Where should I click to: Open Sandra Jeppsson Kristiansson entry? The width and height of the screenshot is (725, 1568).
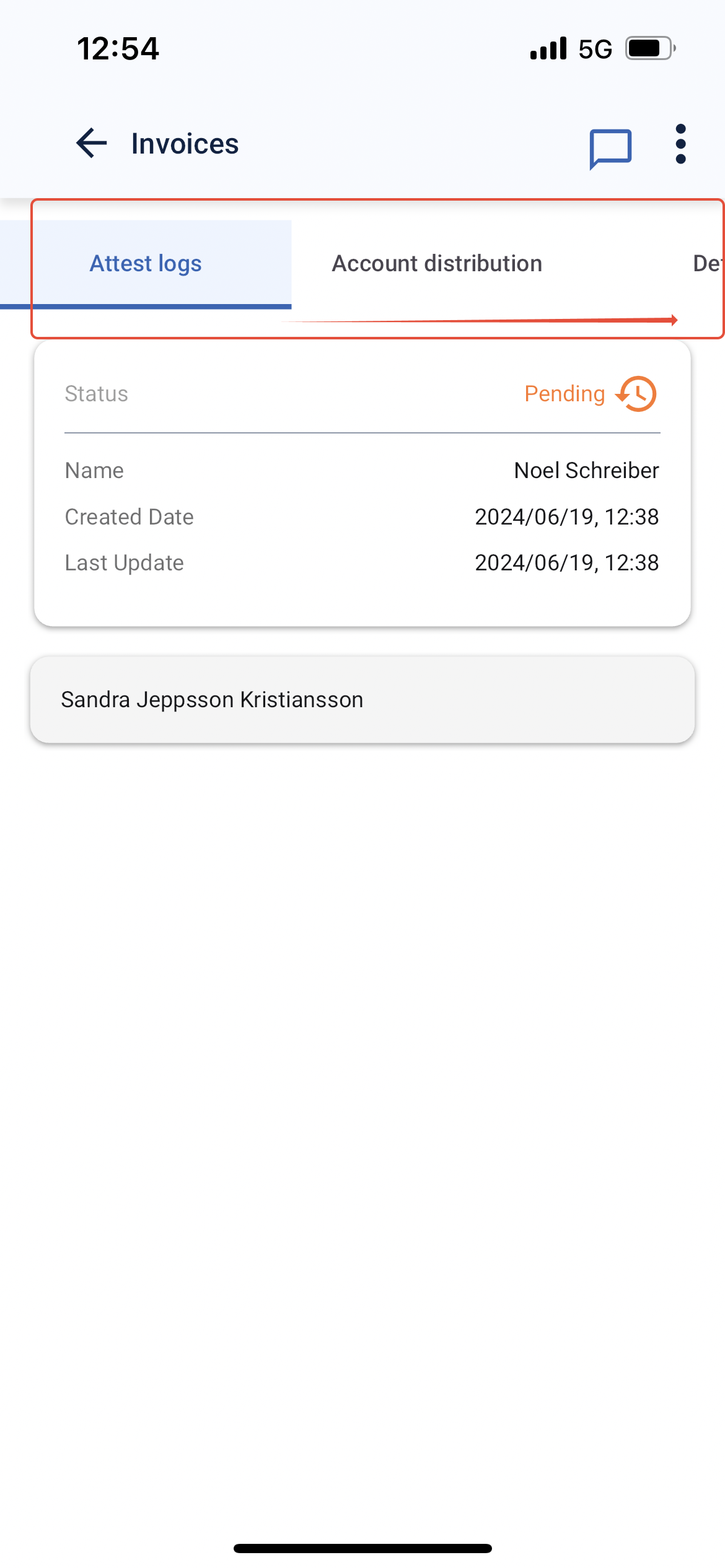(x=362, y=700)
